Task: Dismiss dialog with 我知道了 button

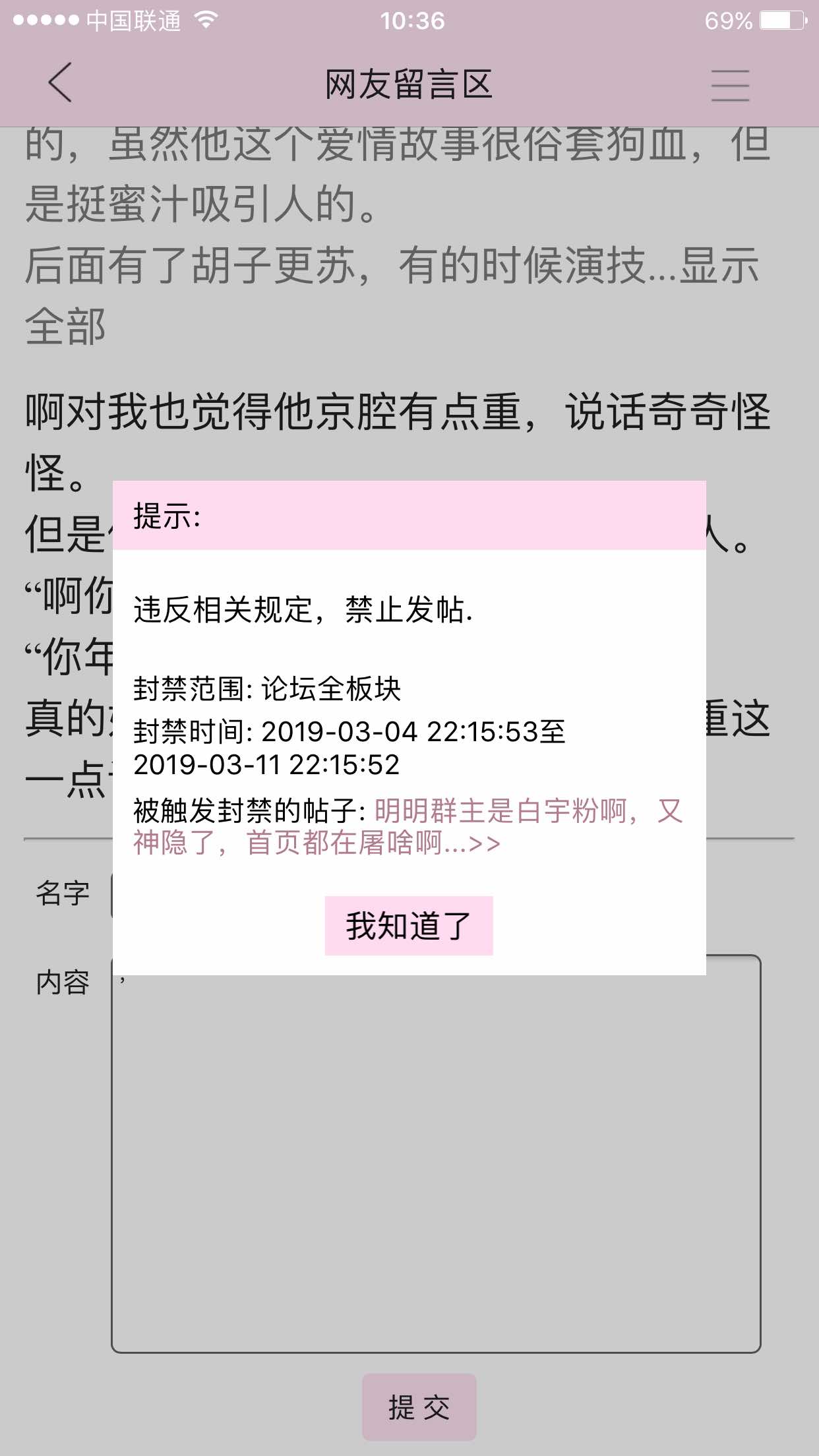Action: pyautogui.click(x=408, y=925)
